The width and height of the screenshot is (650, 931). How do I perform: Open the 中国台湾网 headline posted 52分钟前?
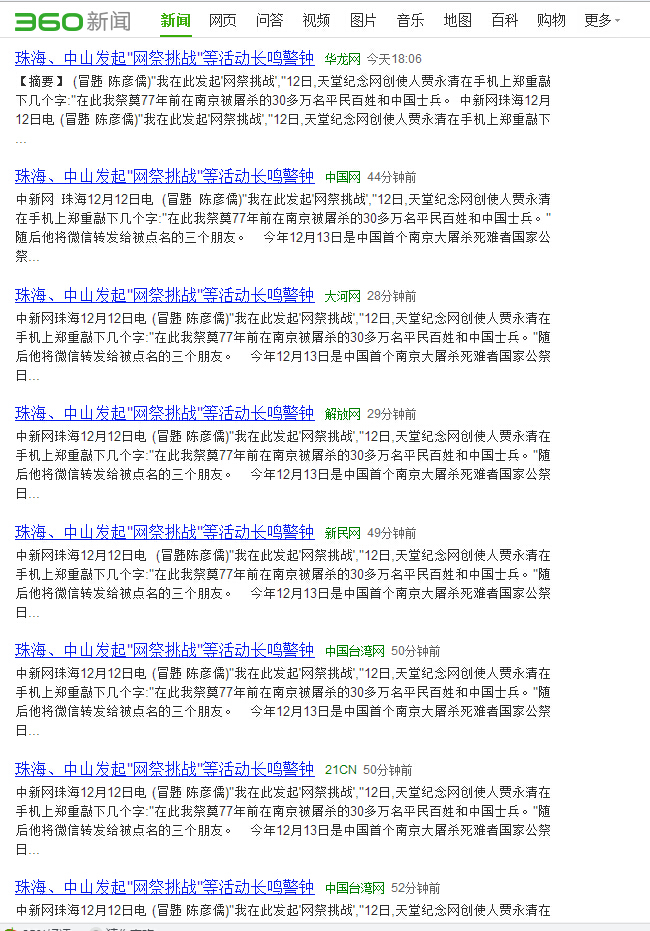(x=164, y=887)
